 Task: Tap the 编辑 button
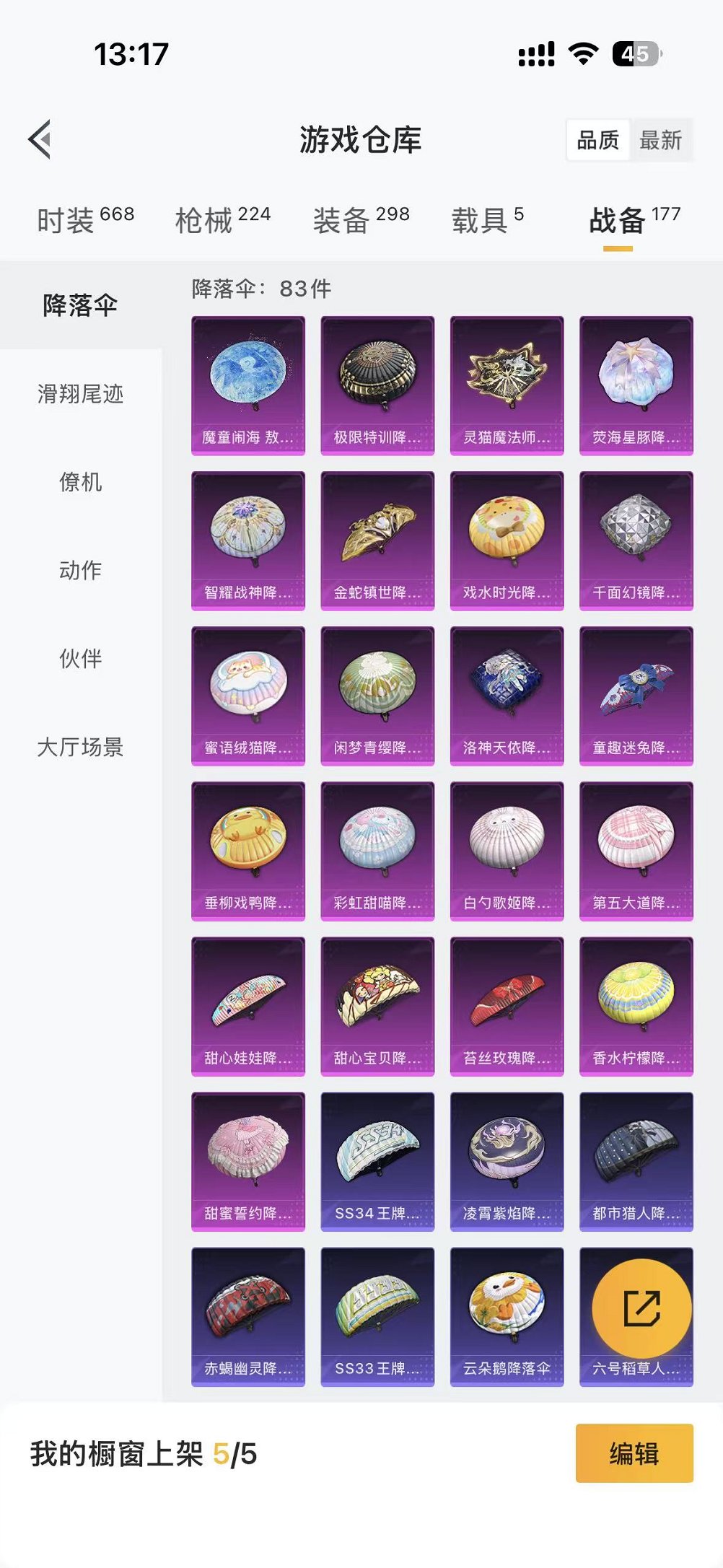point(634,1453)
